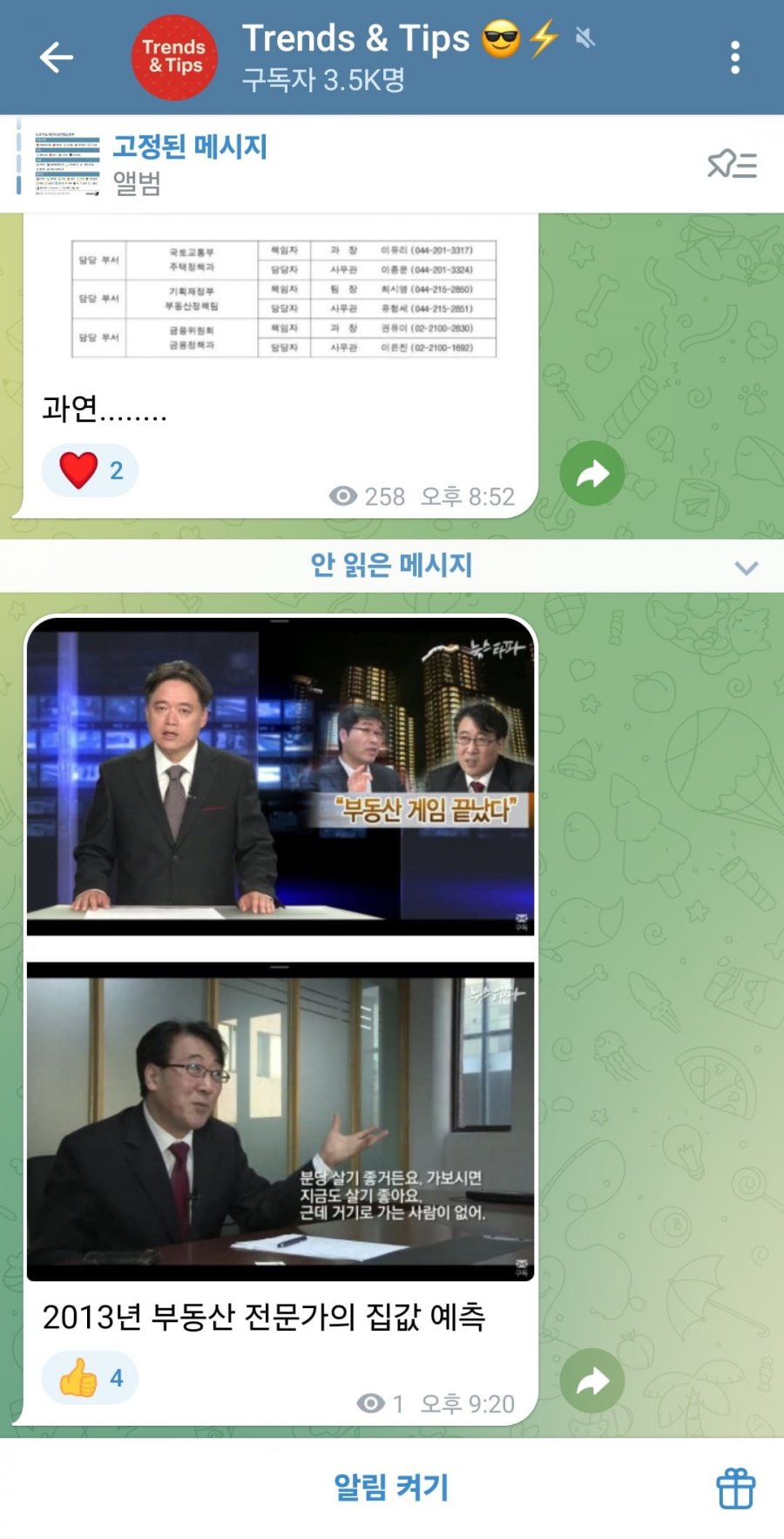The height and width of the screenshot is (1539, 784).
Task: Open the 부동산 게임 끝났다 news image
Action: [x=280, y=776]
